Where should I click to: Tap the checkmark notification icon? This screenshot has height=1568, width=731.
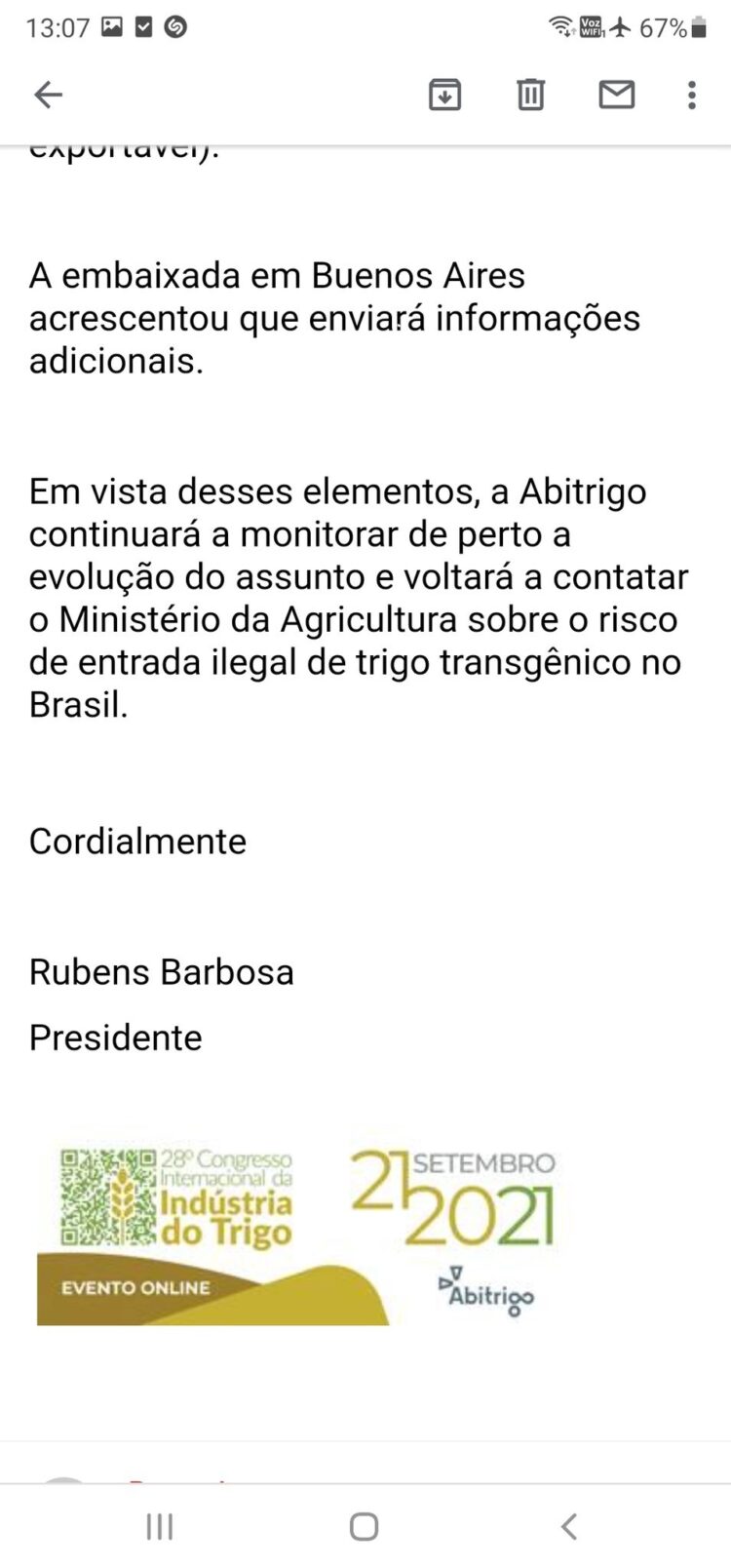pyautogui.click(x=144, y=26)
